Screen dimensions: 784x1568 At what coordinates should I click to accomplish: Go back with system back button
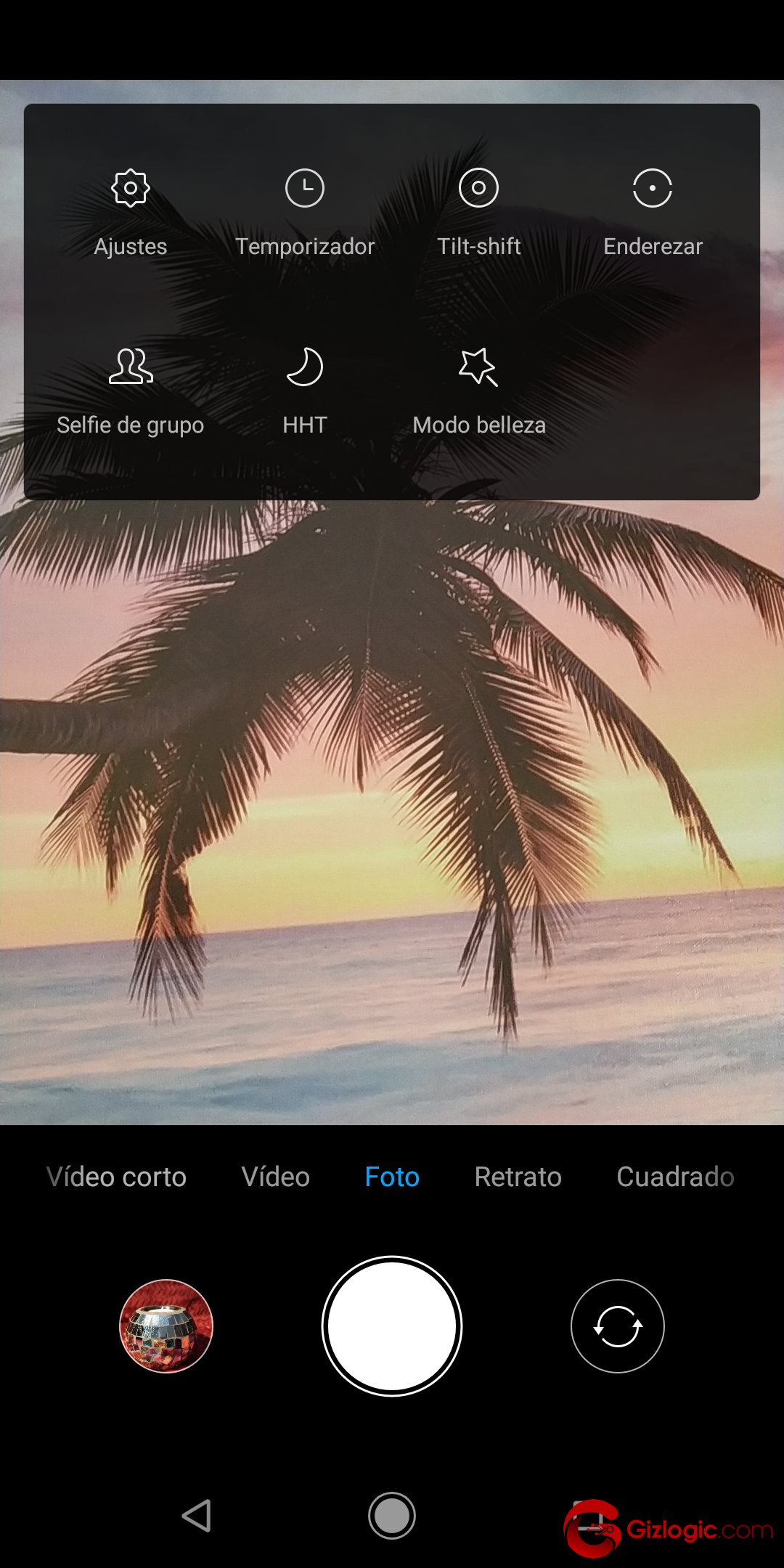click(197, 1516)
